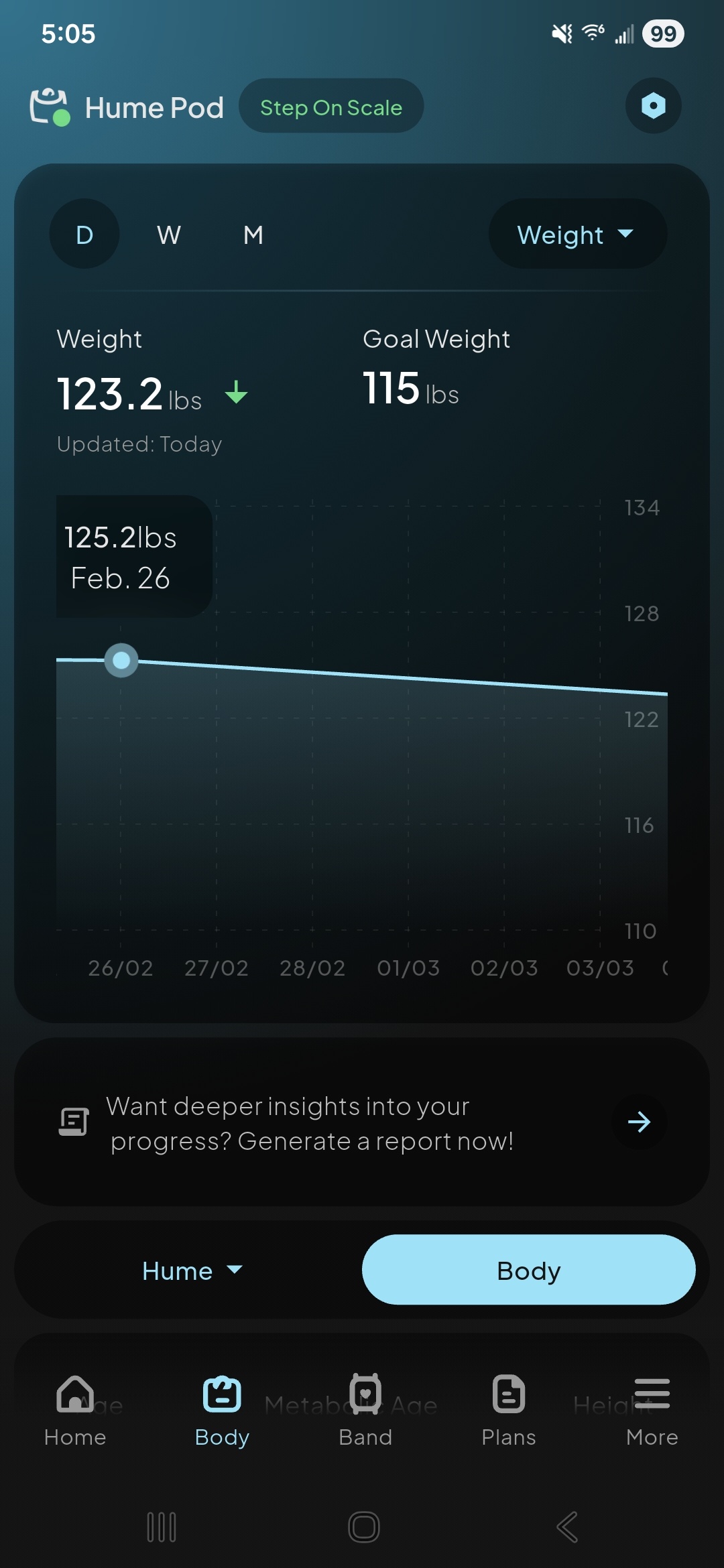Go back with system back button
This screenshot has width=724, height=1568.
[567, 1527]
